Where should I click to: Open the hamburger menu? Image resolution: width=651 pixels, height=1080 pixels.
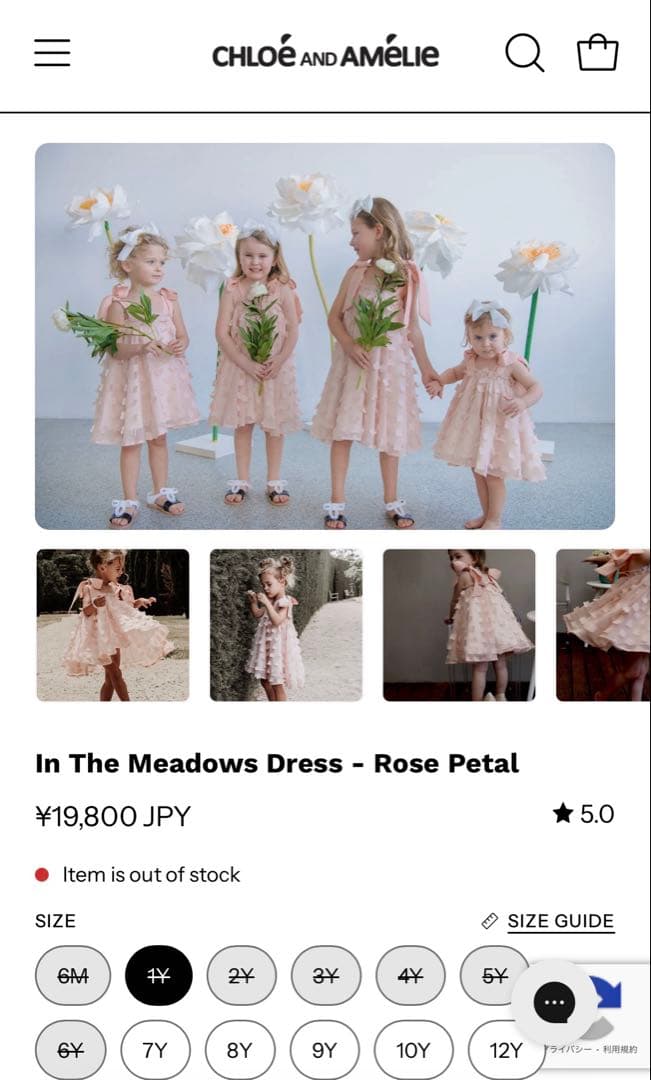pyautogui.click(x=52, y=53)
